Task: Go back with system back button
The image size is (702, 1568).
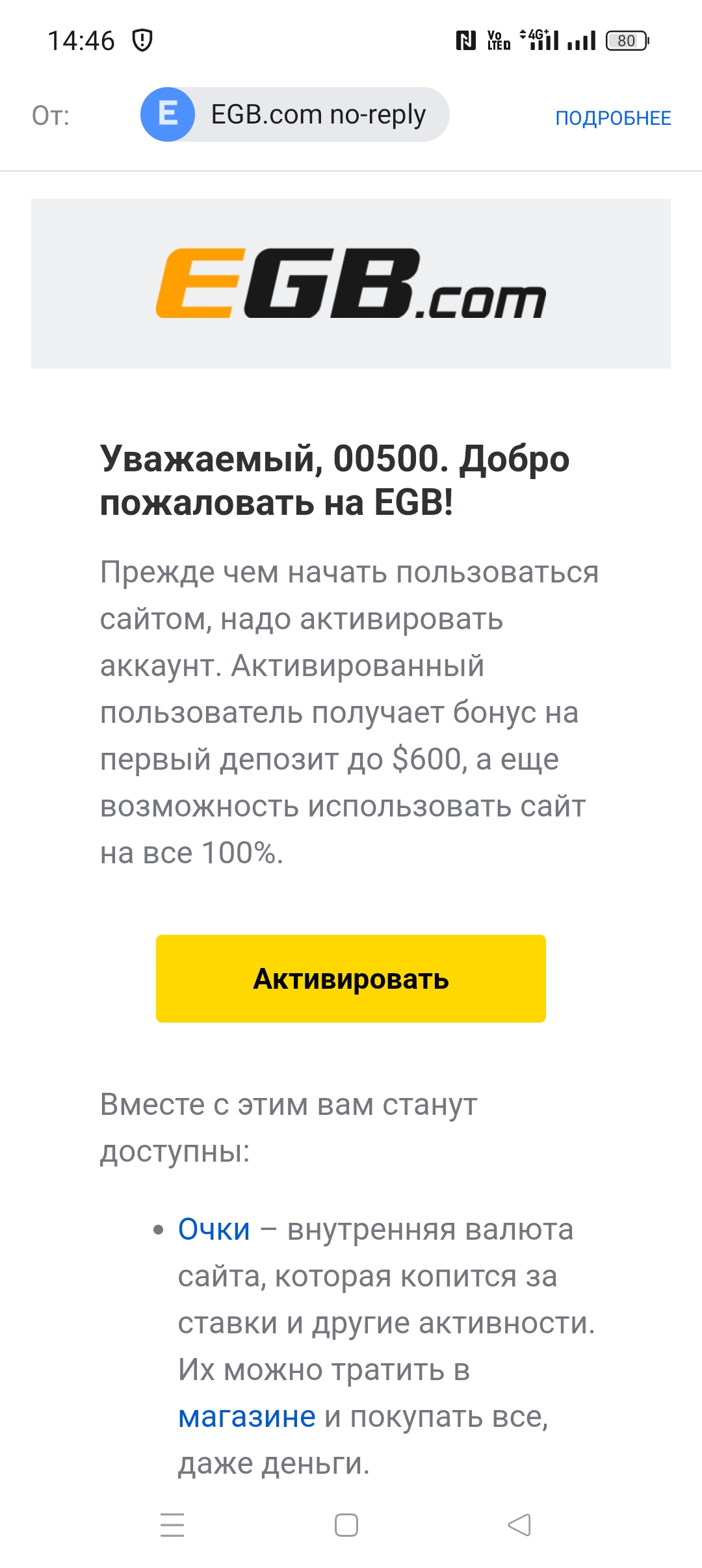Action: pyautogui.click(x=519, y=1524)
